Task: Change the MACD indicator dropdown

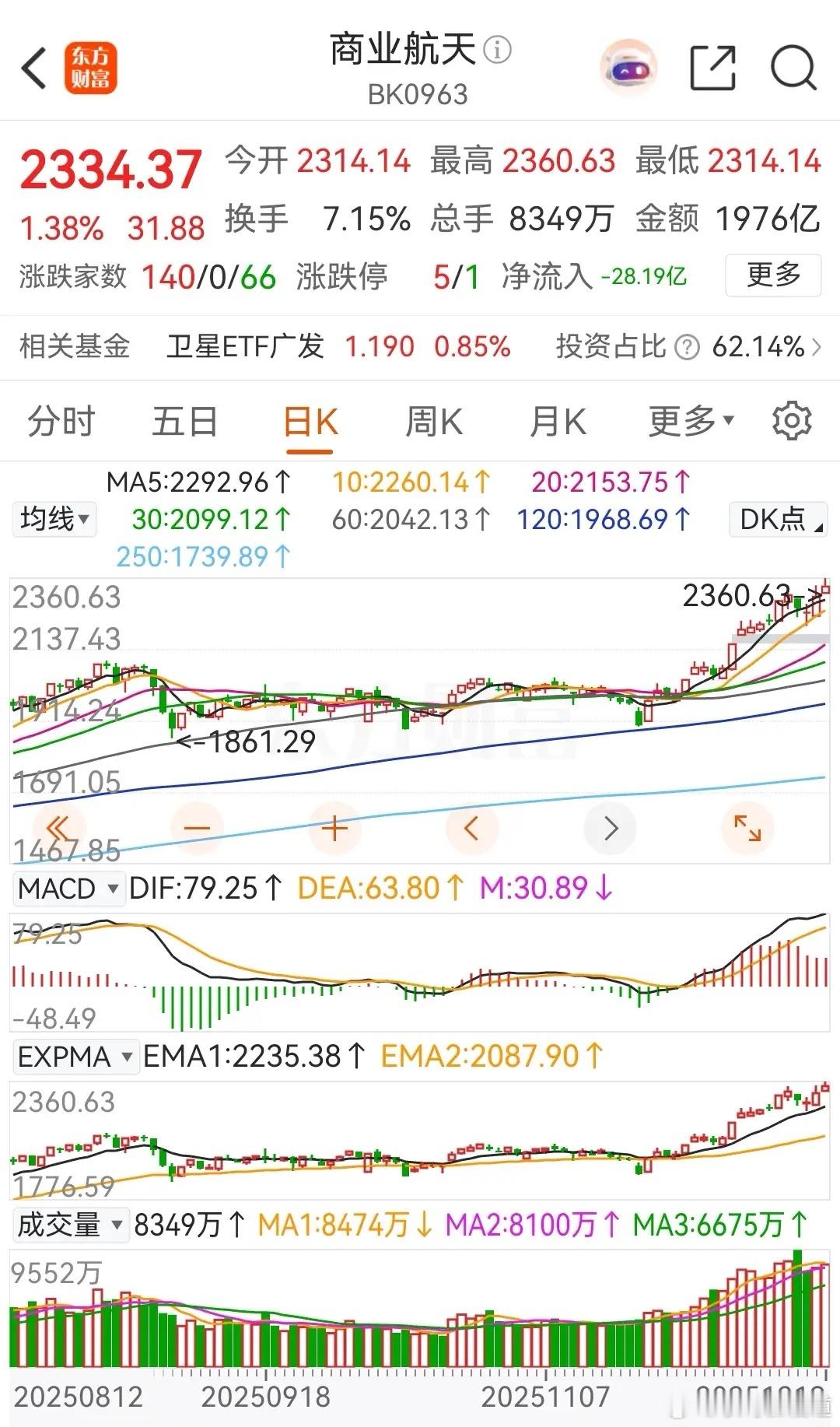Action: pyautogui.click(x=68, y=888)
